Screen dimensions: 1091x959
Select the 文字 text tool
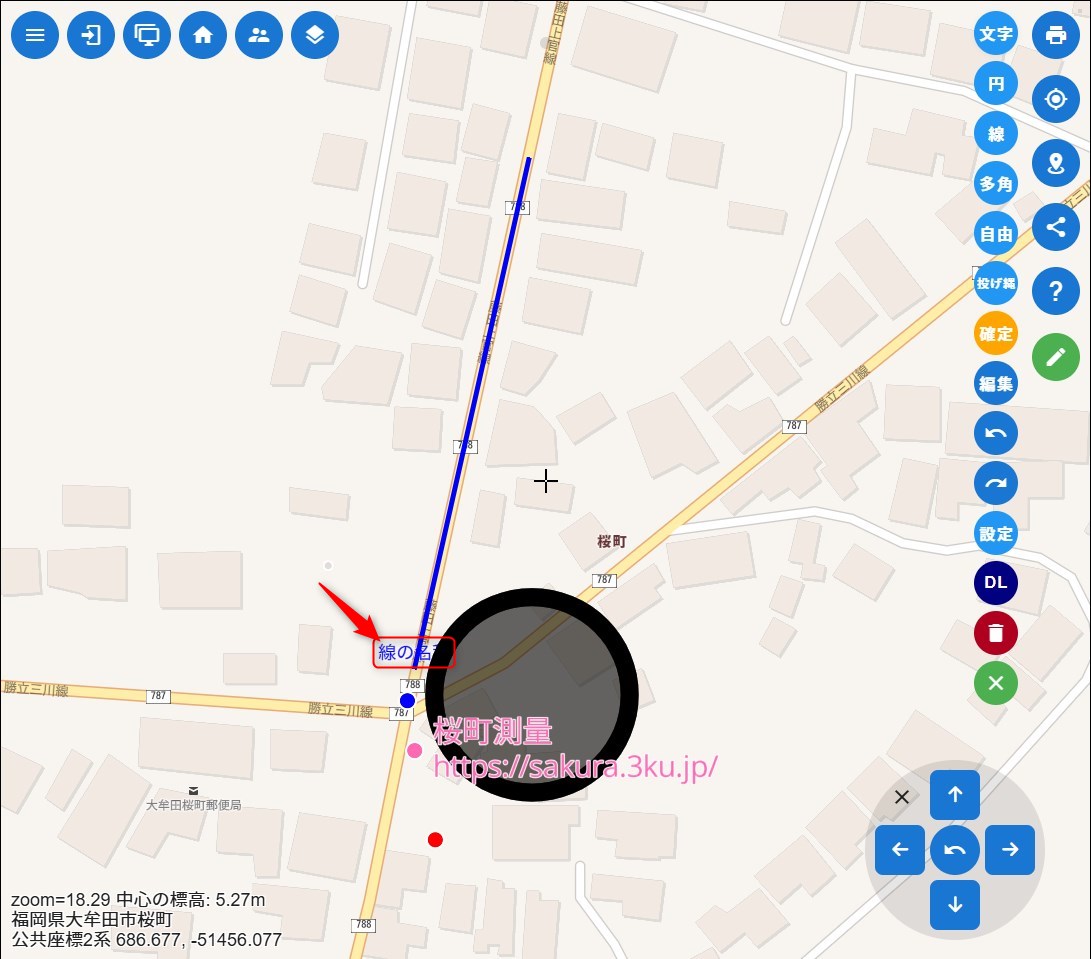click(996, 34)
